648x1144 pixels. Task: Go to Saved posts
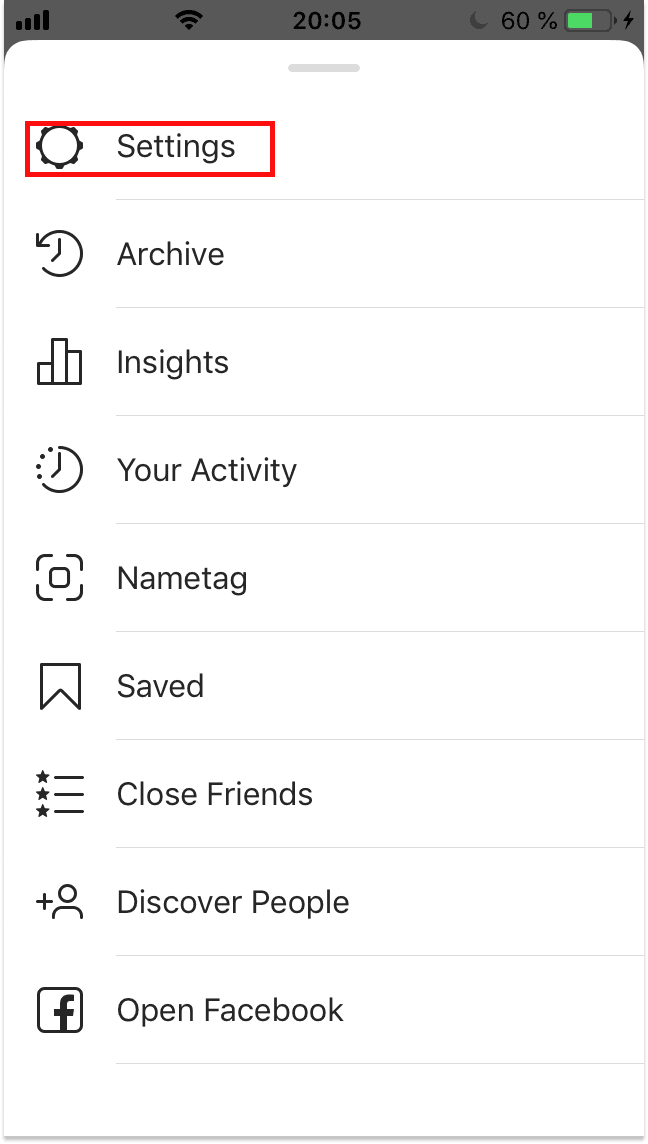[325, 686]
